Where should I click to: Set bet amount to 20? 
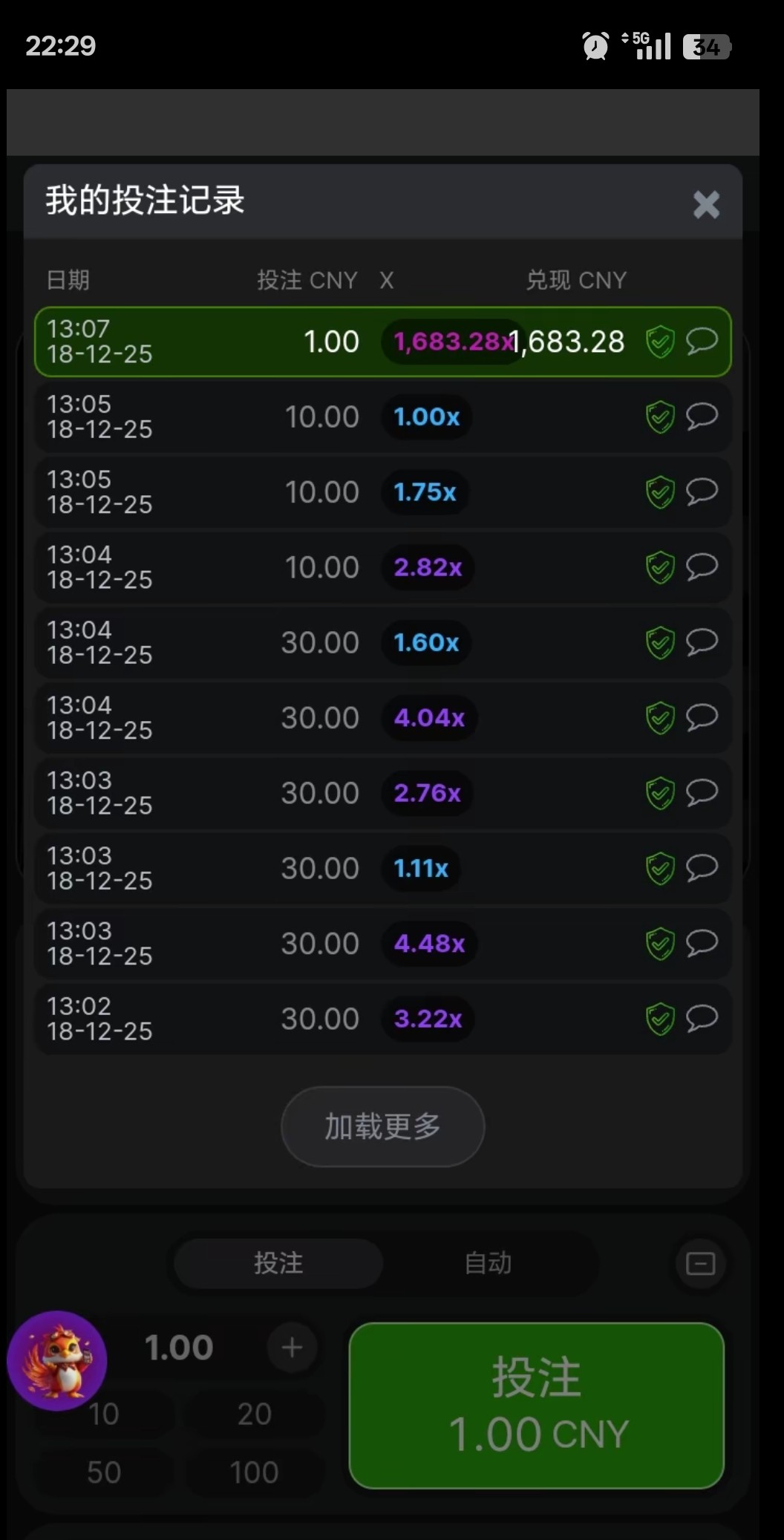(254, 1414)
